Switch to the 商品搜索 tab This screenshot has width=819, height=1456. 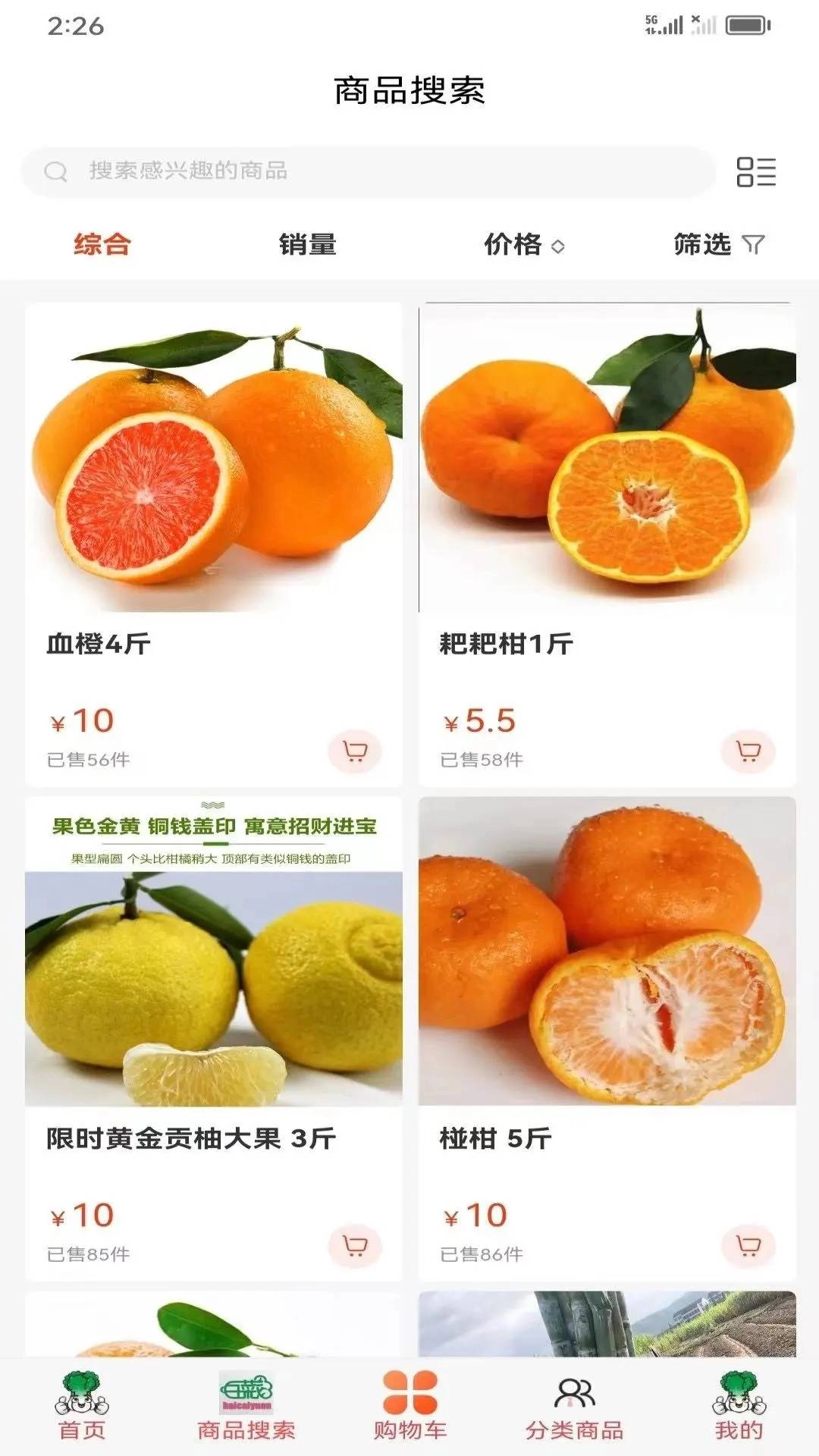click(246, 1407)
